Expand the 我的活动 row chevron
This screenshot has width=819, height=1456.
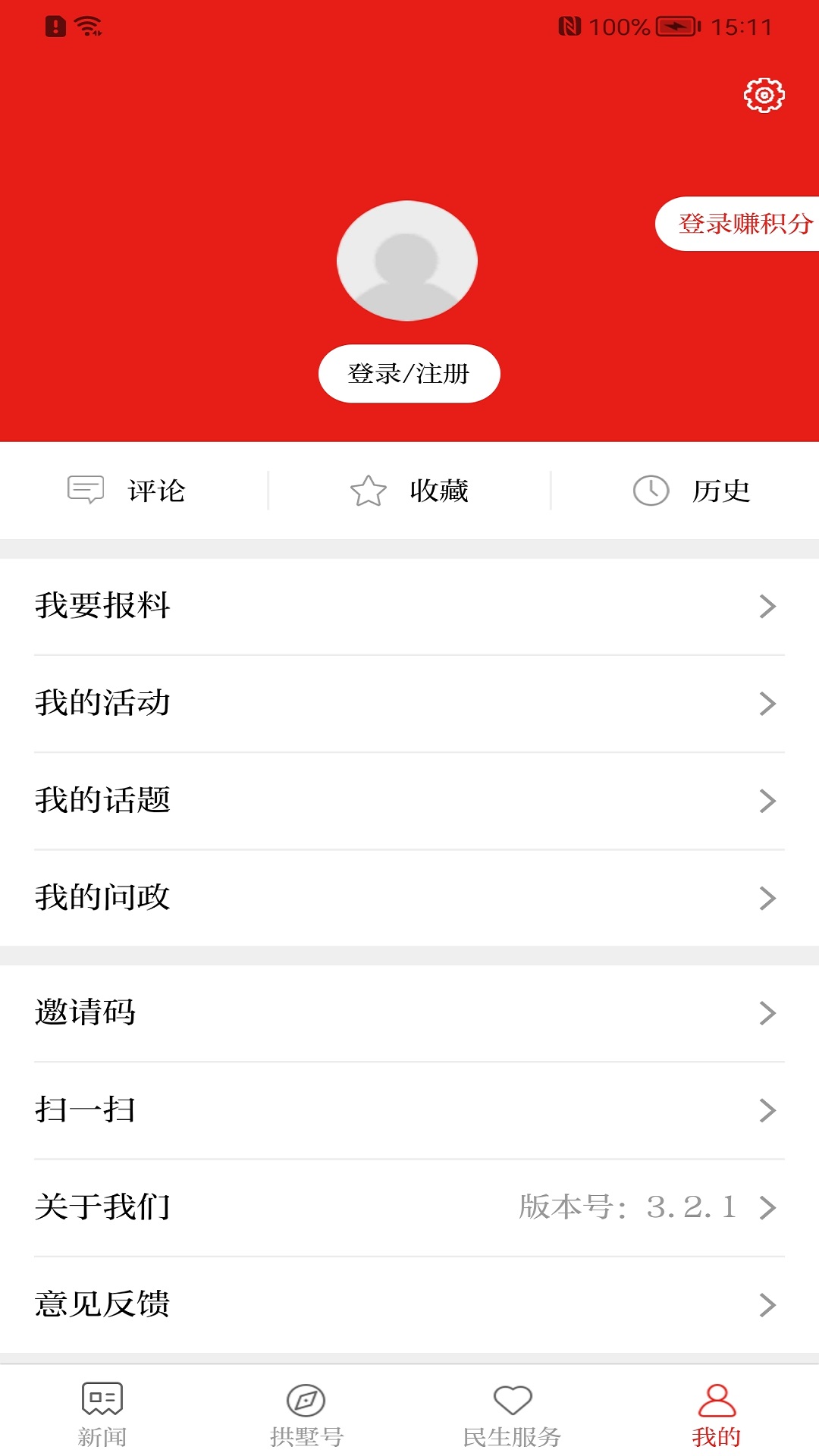coord(768,704)
